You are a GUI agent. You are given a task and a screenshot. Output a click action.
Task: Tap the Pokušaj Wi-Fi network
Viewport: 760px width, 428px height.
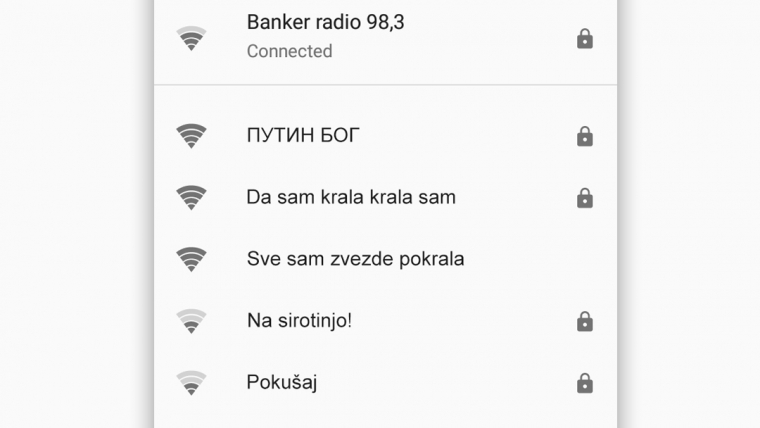click(x=282, y=383)
